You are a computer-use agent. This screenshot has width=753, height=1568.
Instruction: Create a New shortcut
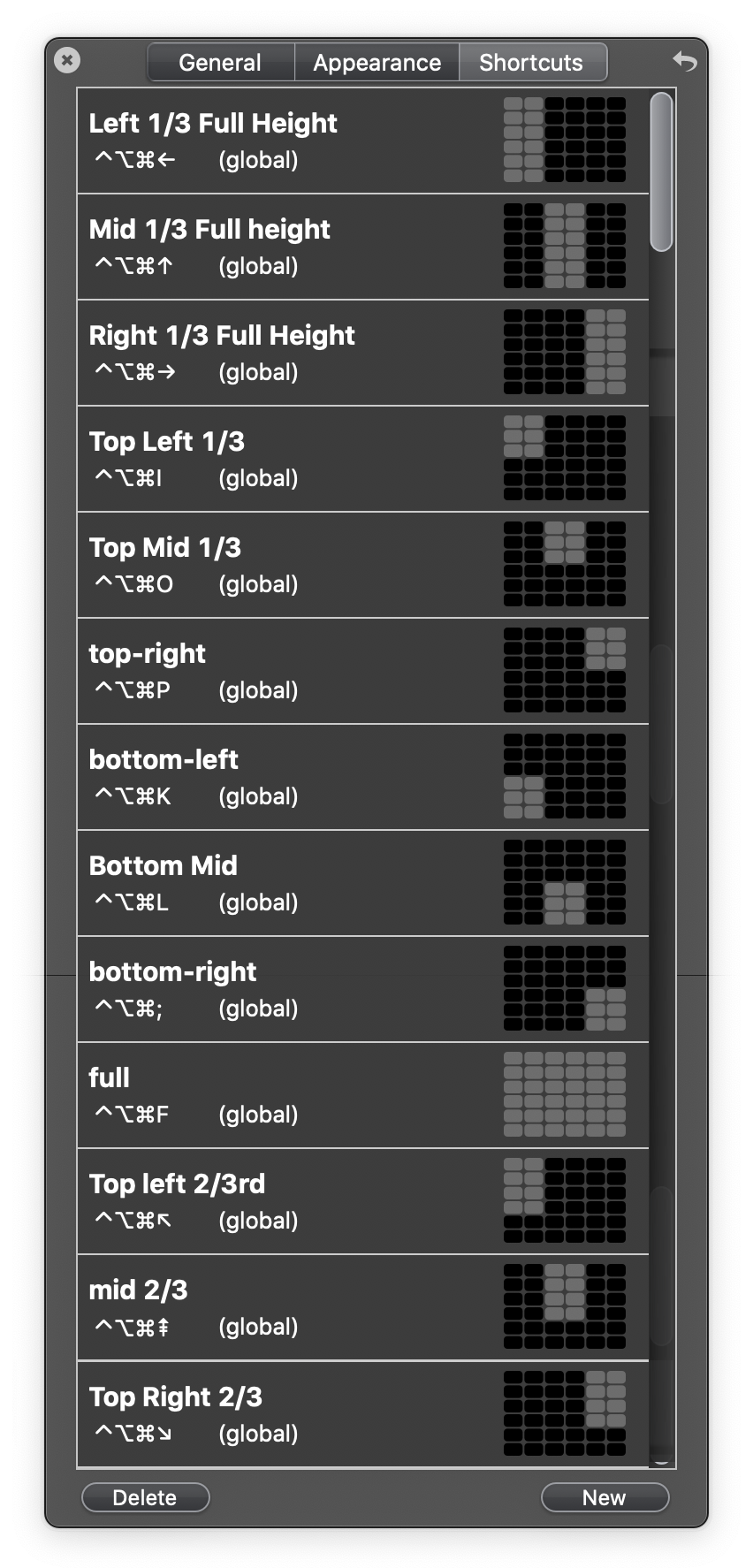point(605,1497)
